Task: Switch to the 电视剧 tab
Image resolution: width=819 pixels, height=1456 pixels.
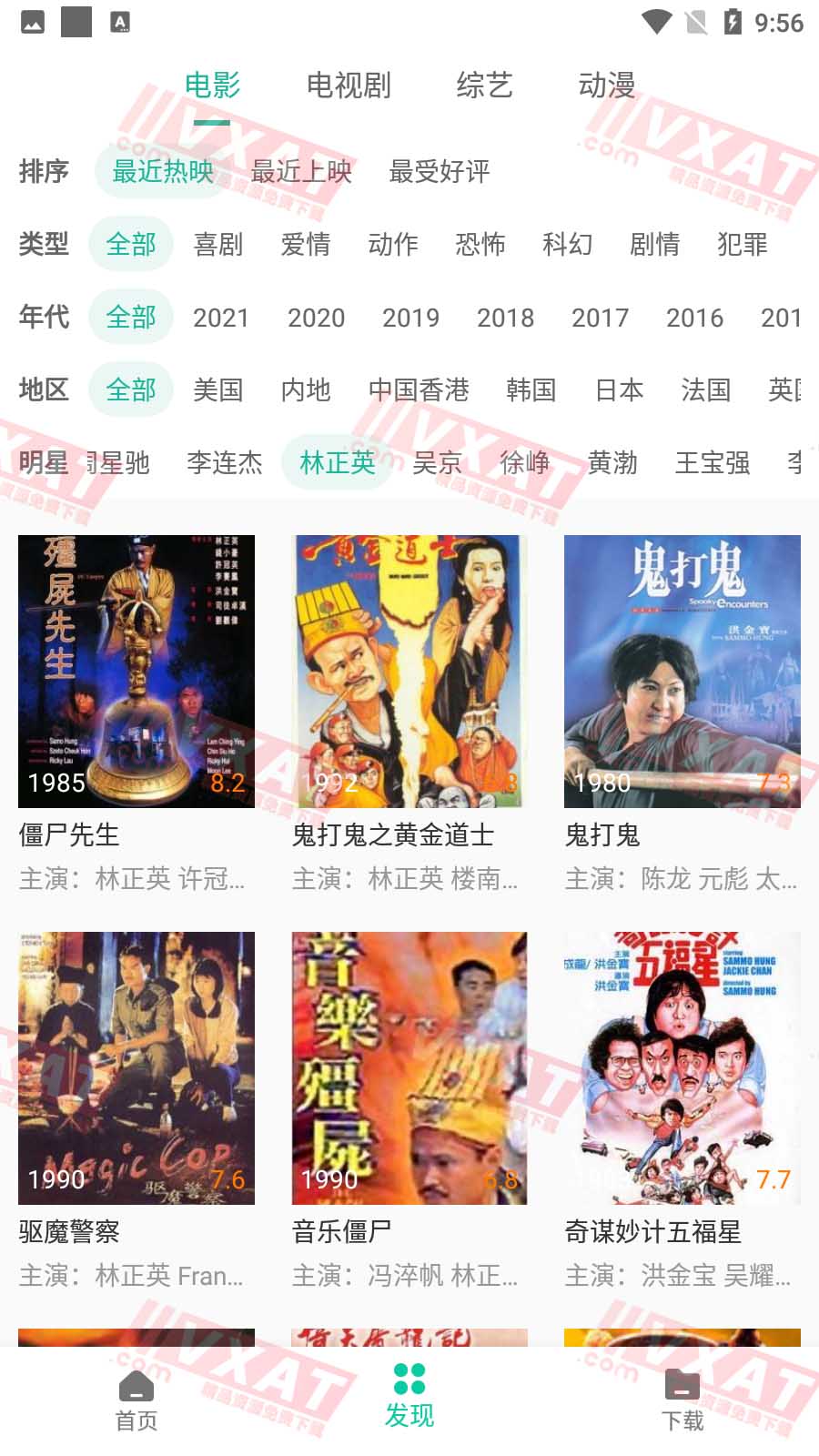Action: [x=349, y=86]
